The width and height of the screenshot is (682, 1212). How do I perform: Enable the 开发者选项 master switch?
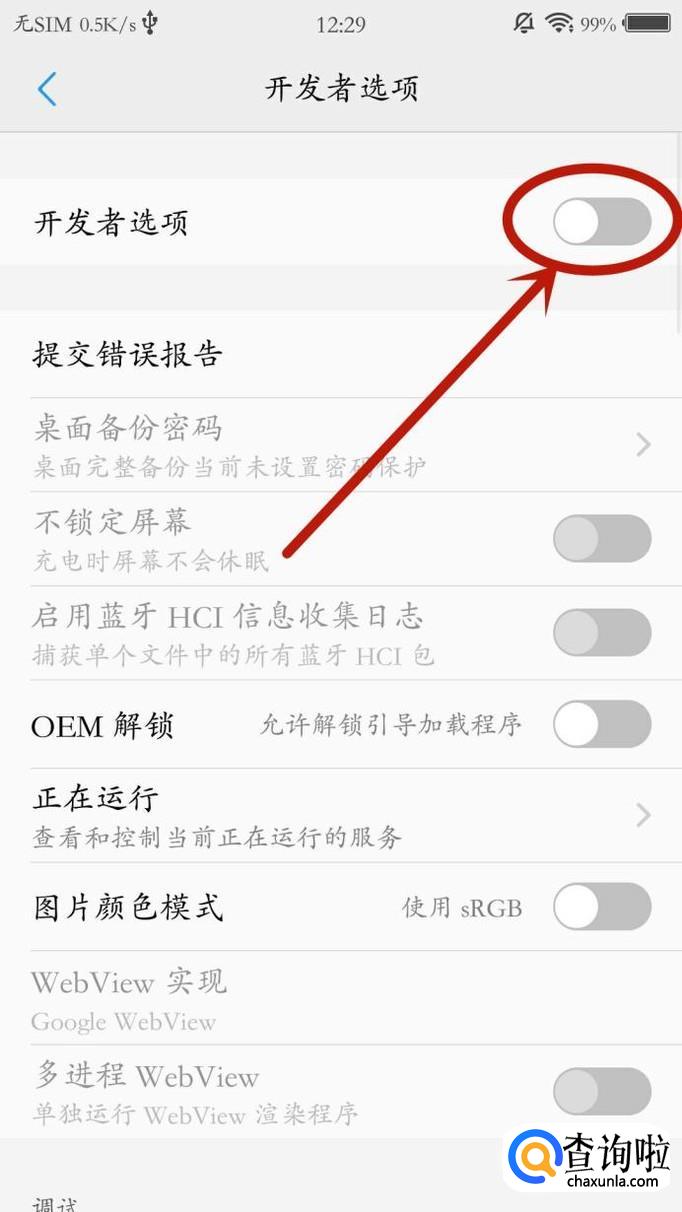[x=602, y=222]
